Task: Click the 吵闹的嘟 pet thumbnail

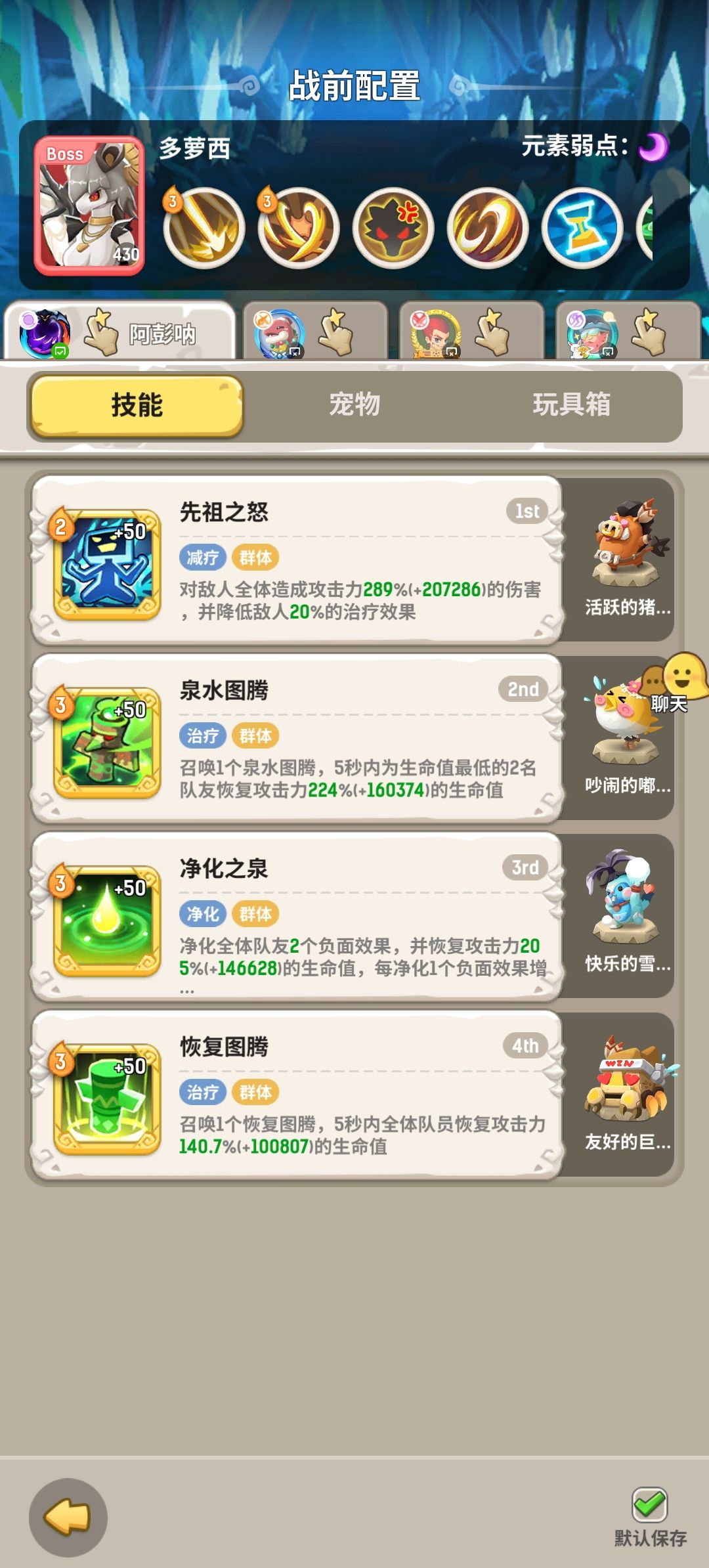Action: [624, 732]
